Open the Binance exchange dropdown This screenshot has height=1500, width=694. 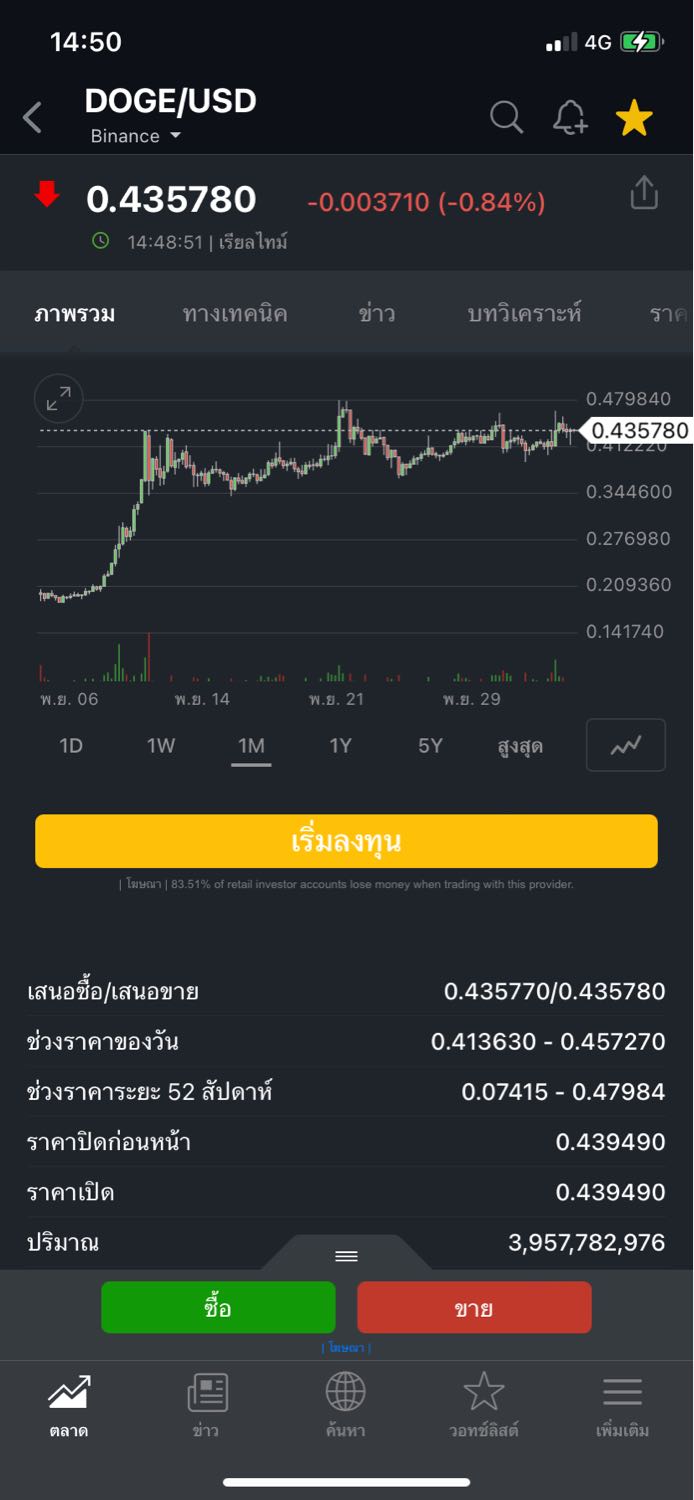136,136
